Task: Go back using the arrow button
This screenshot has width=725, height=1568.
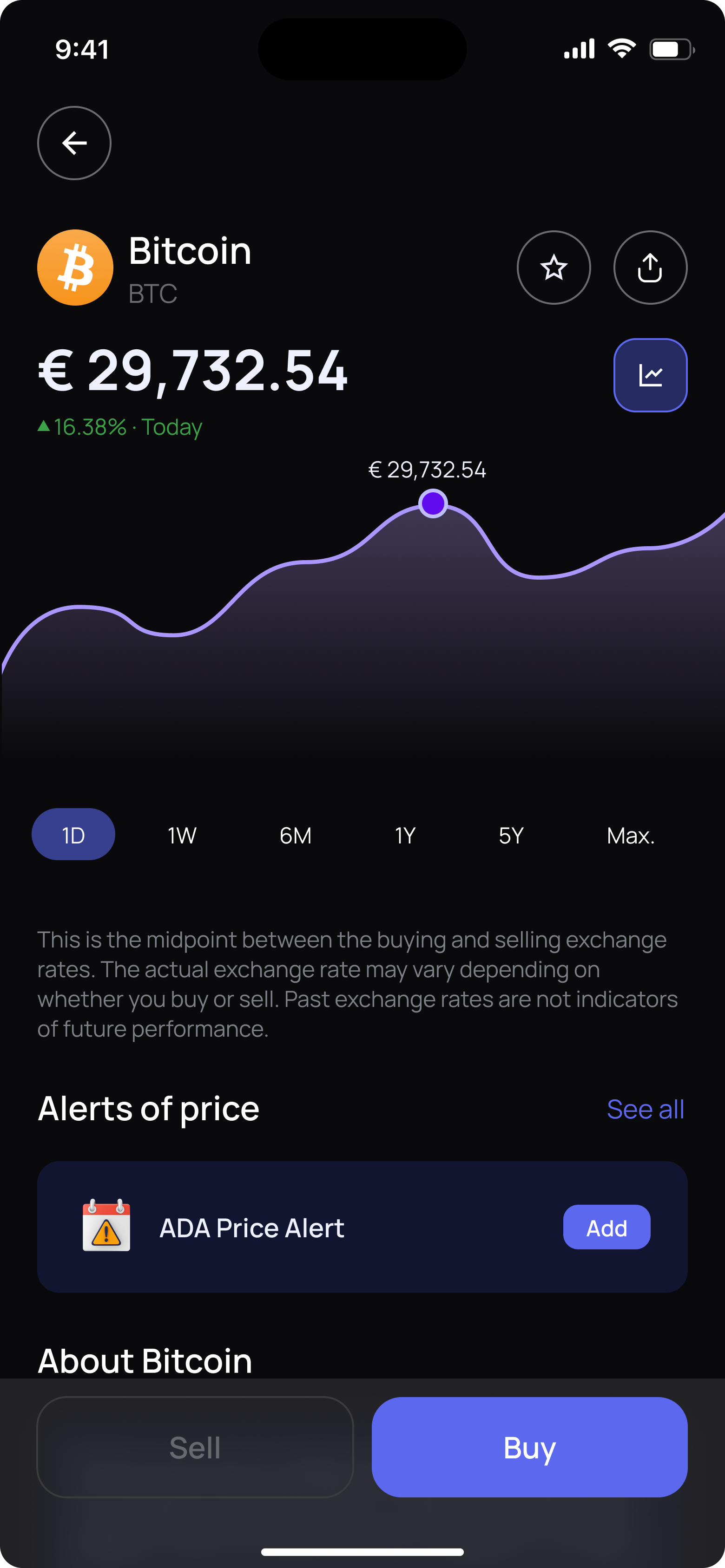Action: coord(74,143)
